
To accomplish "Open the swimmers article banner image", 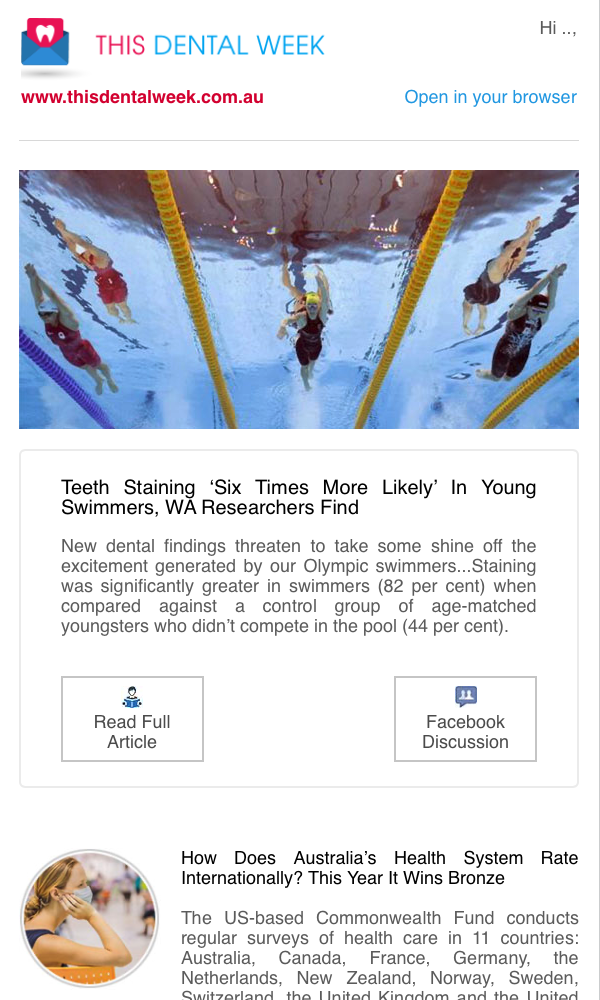I will 299,299.
